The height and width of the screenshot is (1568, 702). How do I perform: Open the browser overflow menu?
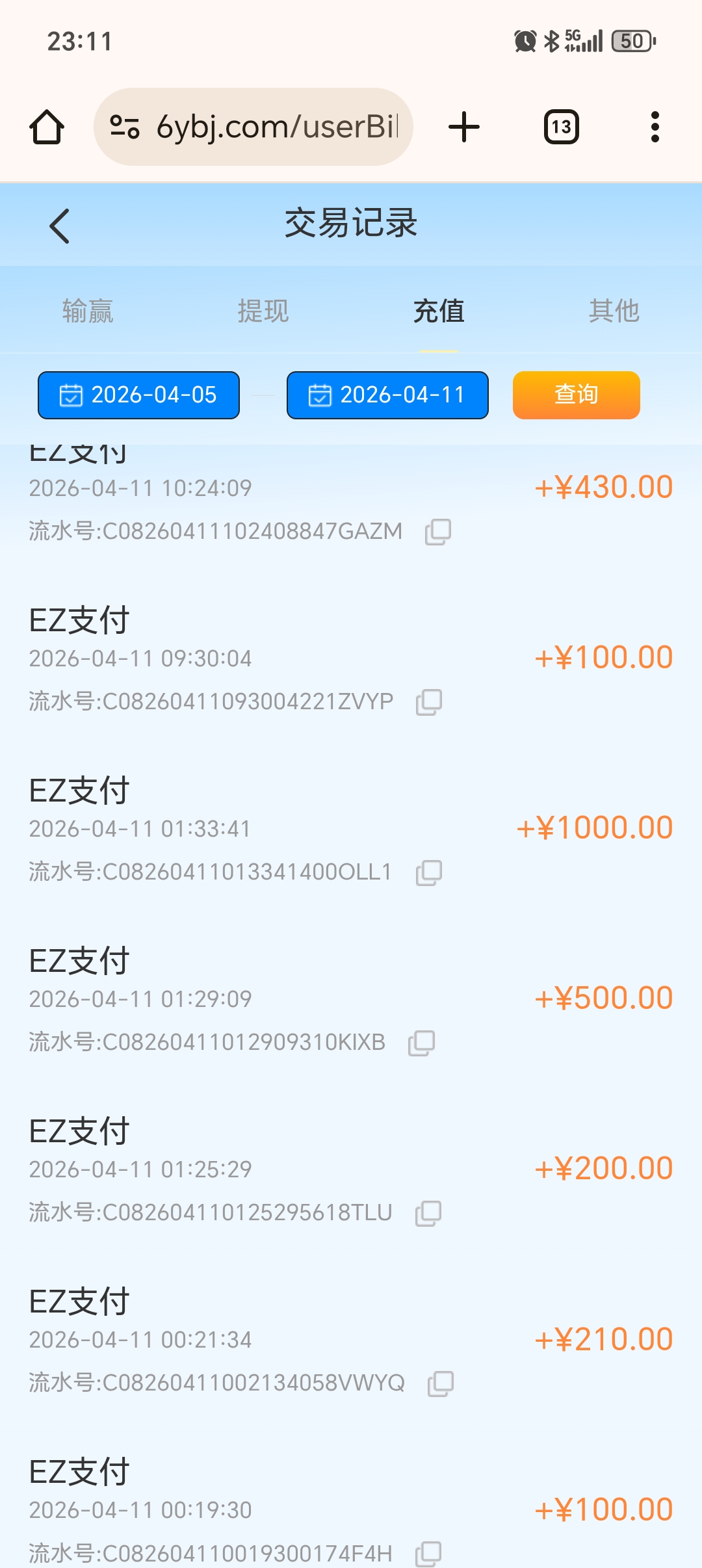(x=655, y=127)
